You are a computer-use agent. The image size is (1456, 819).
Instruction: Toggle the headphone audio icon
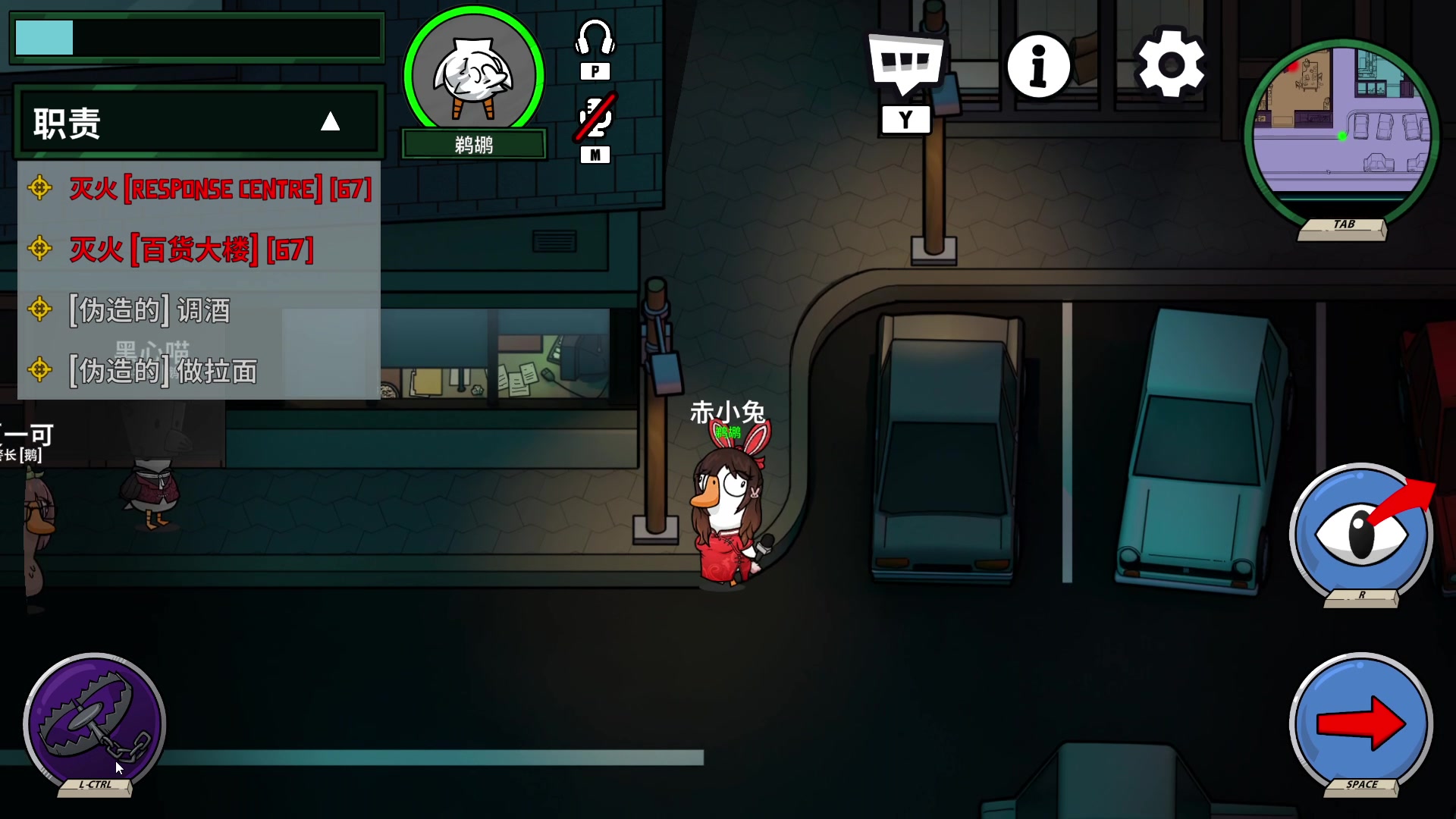pyautogui.click(x=595, y=38)
